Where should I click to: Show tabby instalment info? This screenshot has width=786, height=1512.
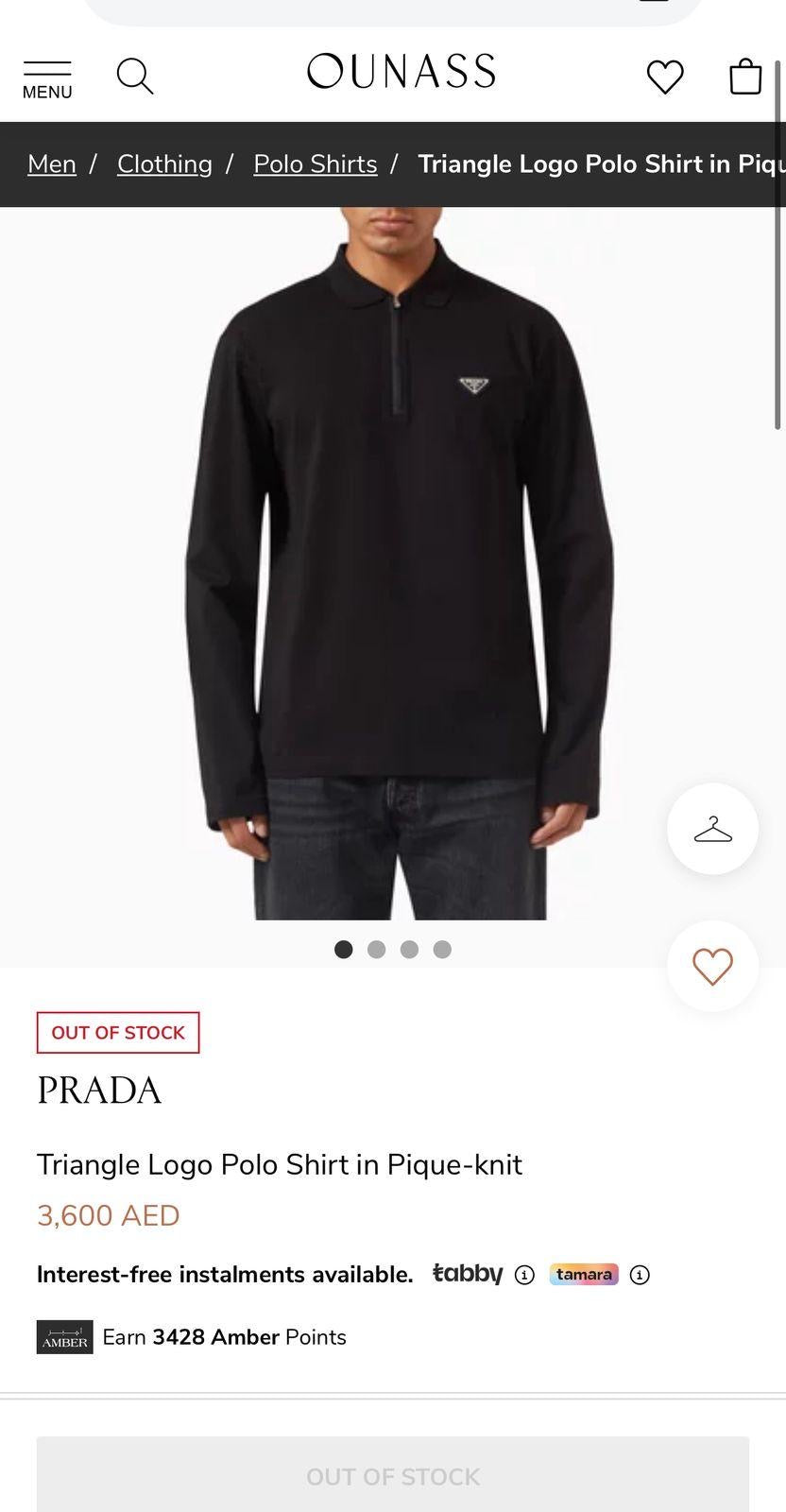tap(524, 1275)
